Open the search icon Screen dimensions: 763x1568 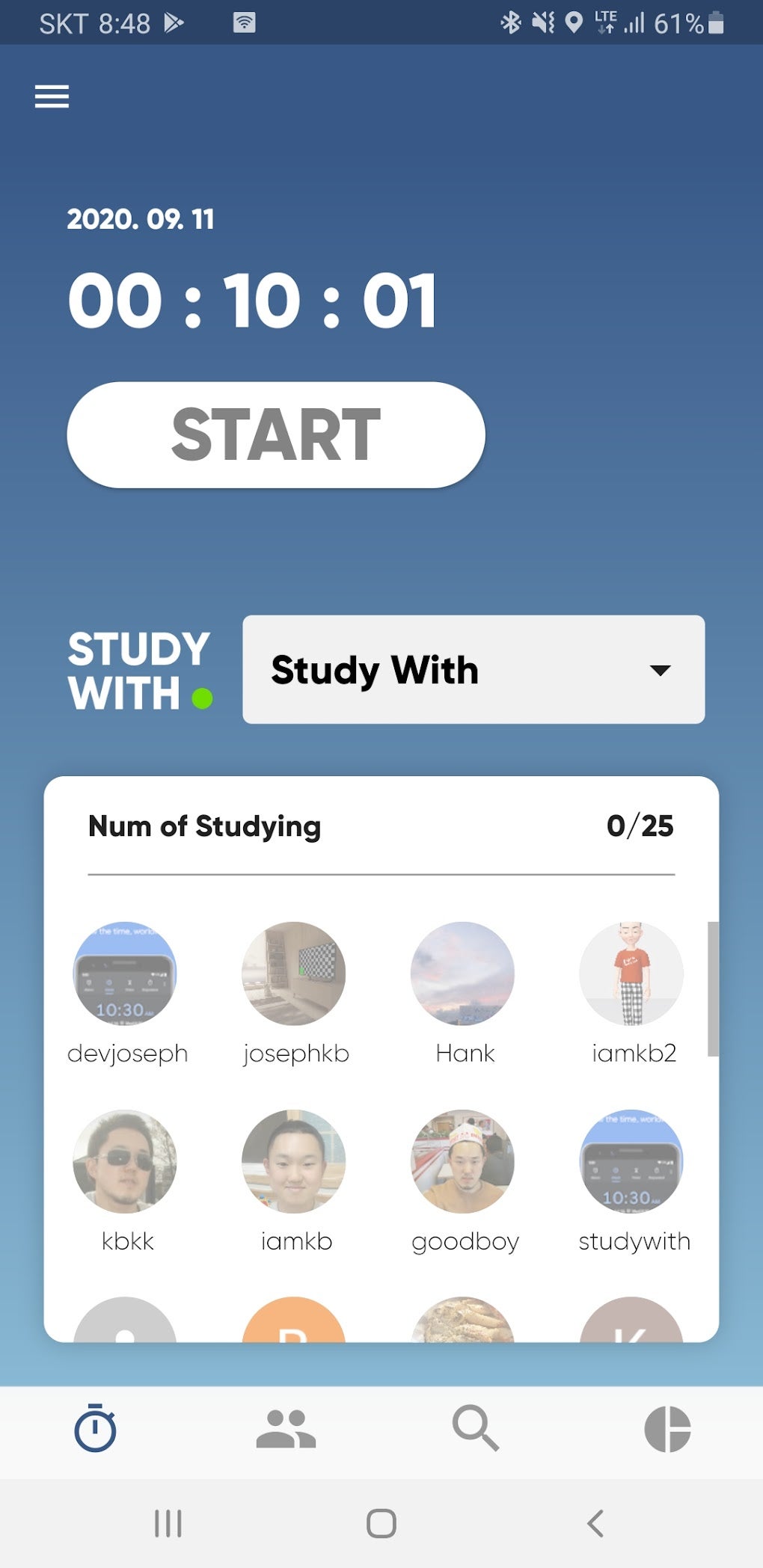tap(477, 1429)
